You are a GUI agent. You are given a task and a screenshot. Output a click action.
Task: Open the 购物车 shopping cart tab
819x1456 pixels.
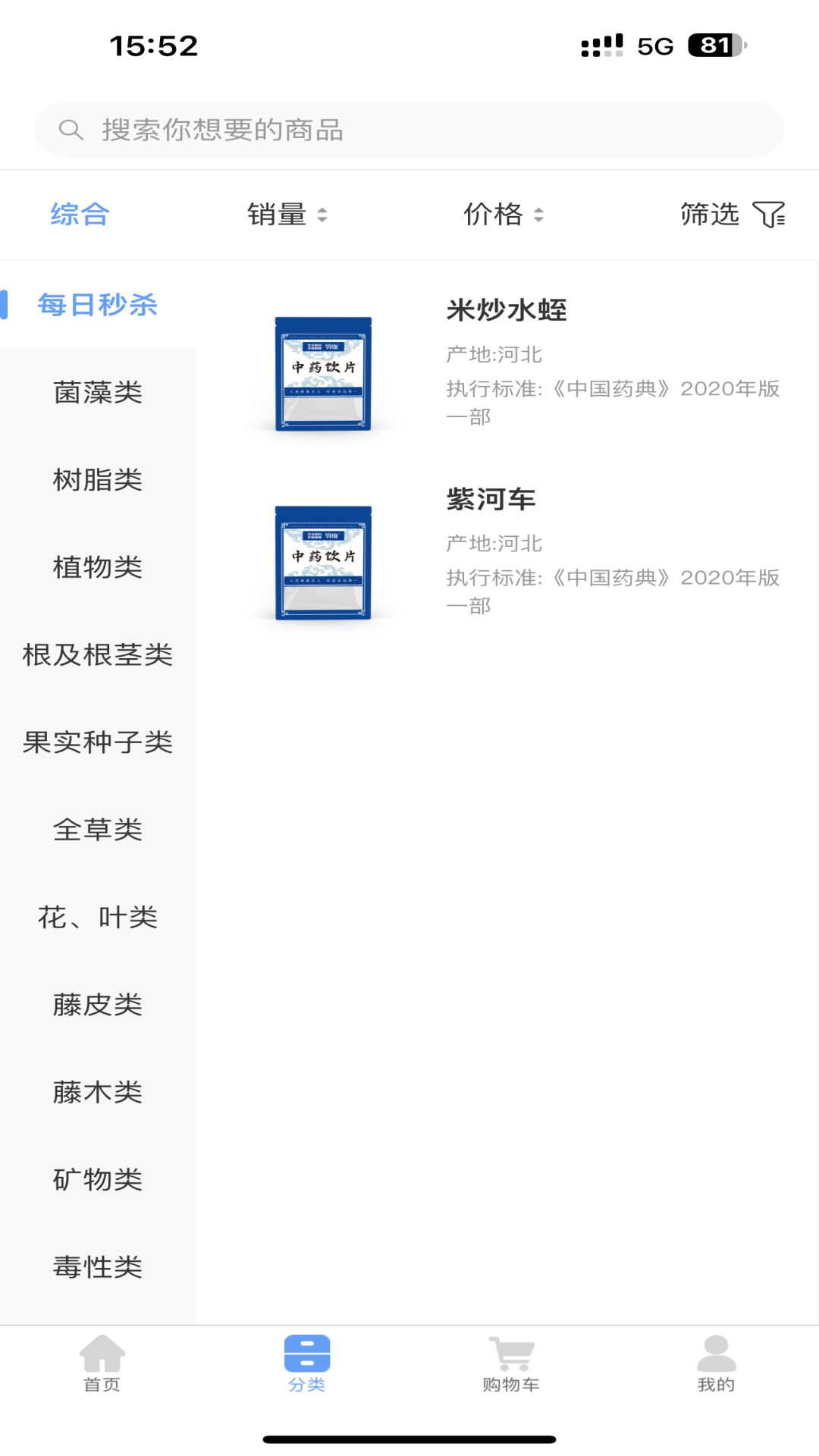point(511,1363)
